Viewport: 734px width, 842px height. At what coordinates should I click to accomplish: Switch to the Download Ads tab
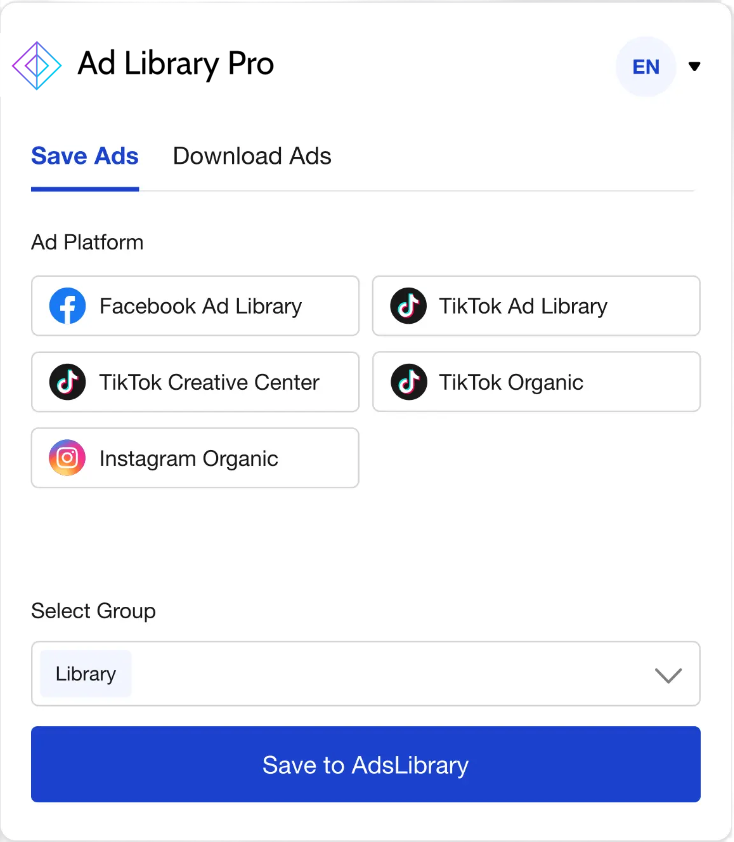coord(252,156)
